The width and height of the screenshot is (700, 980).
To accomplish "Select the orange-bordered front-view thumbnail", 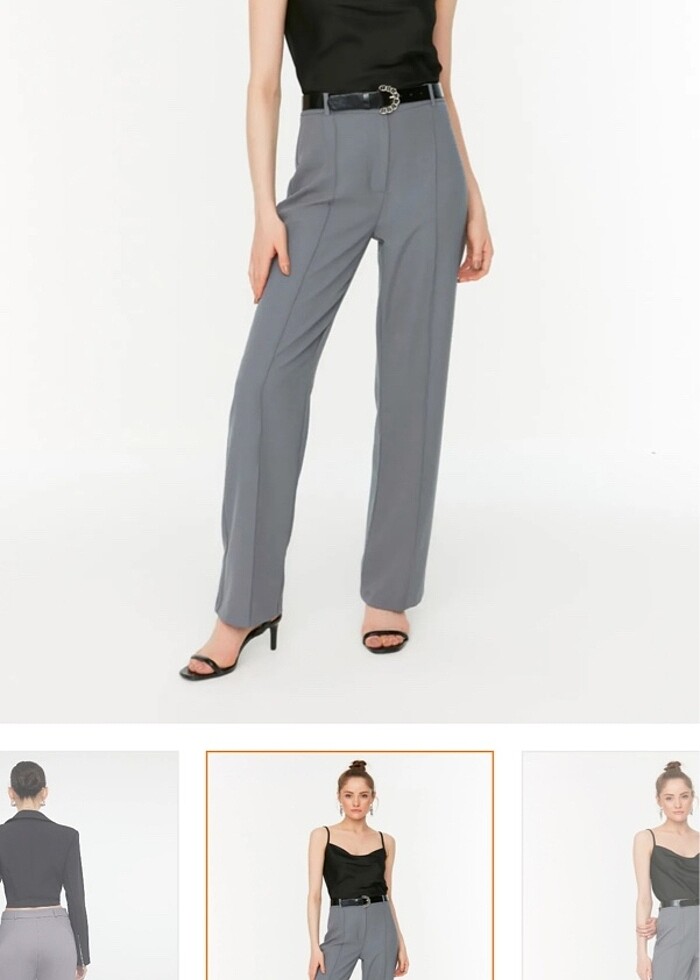I will [x=350, y=865].
